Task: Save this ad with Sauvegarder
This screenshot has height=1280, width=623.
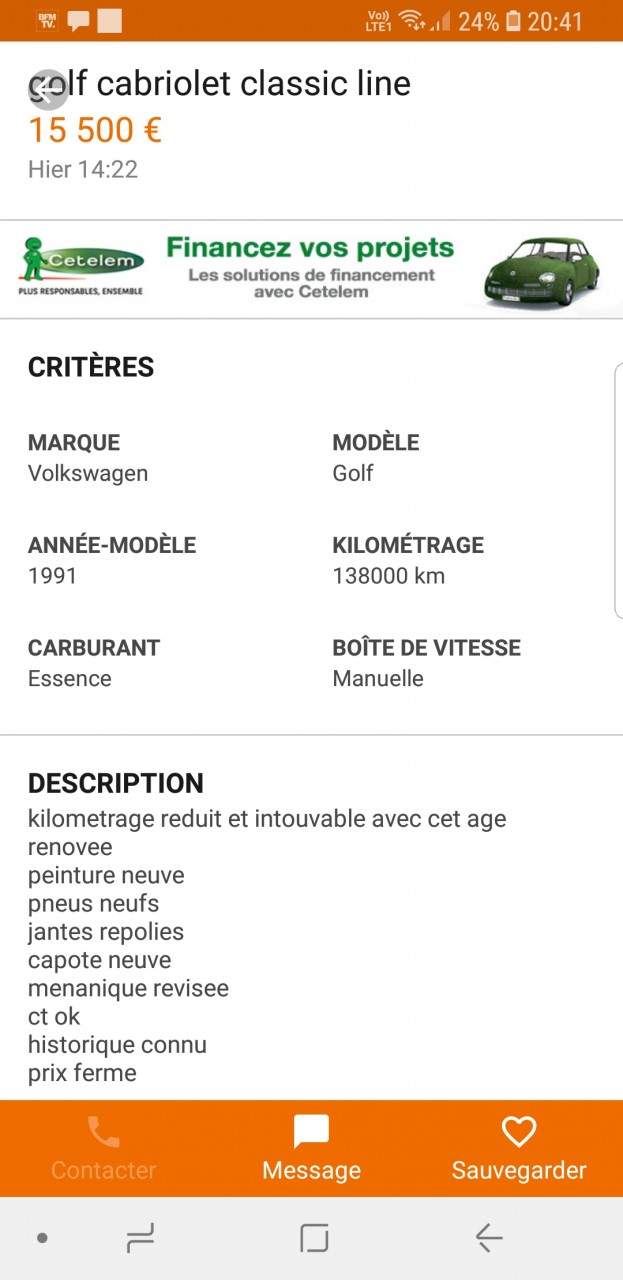Action: tap(518, 1149)
